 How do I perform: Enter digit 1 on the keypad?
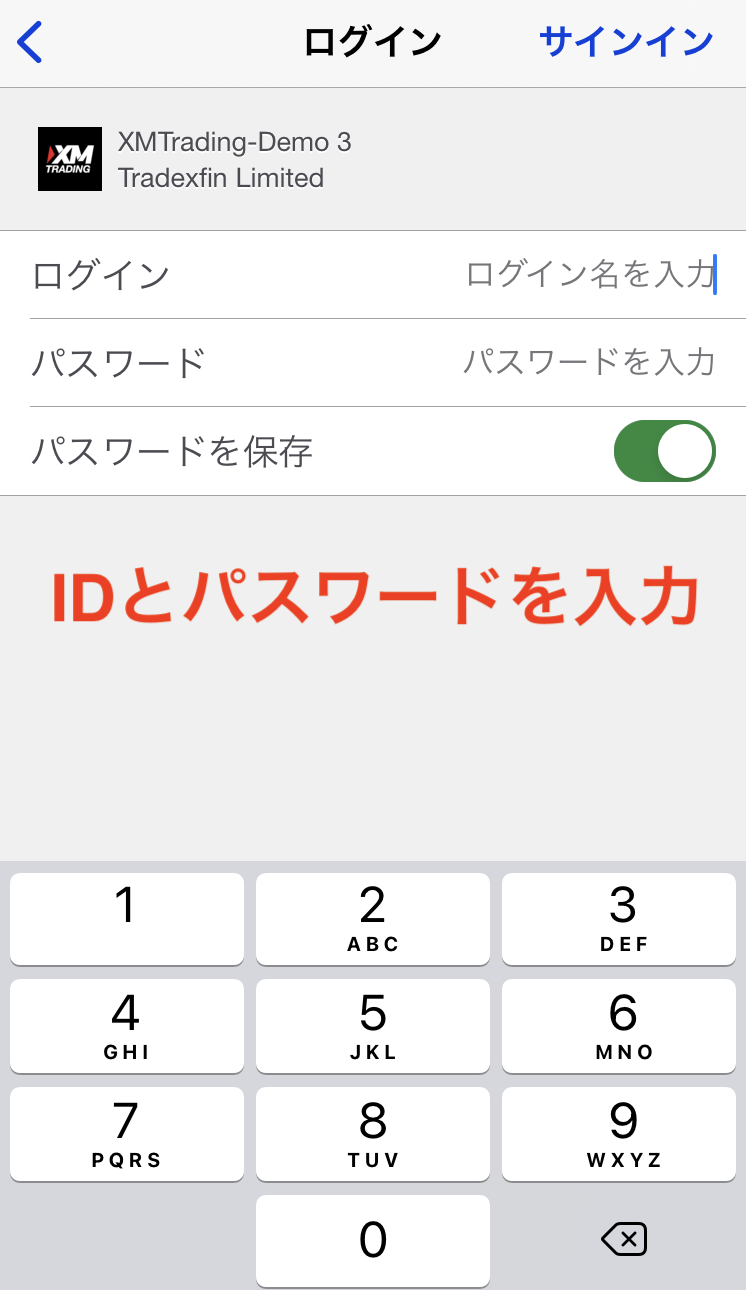pyautogui.click(x=127, y=919)
